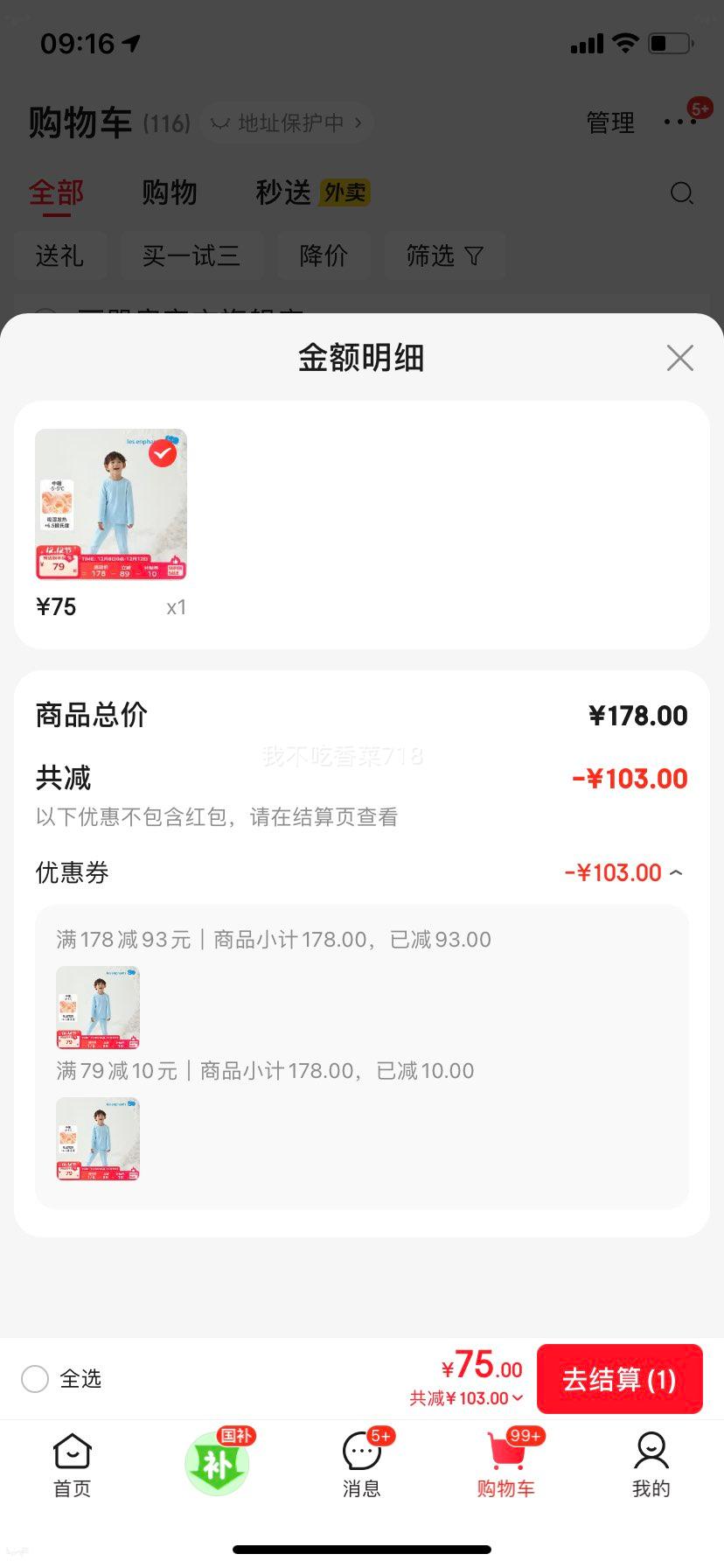The width and height of the screenshot is (724, 1568).
Task: Open the ¥75 selected product thumbnail
Action: pos(111,505)
